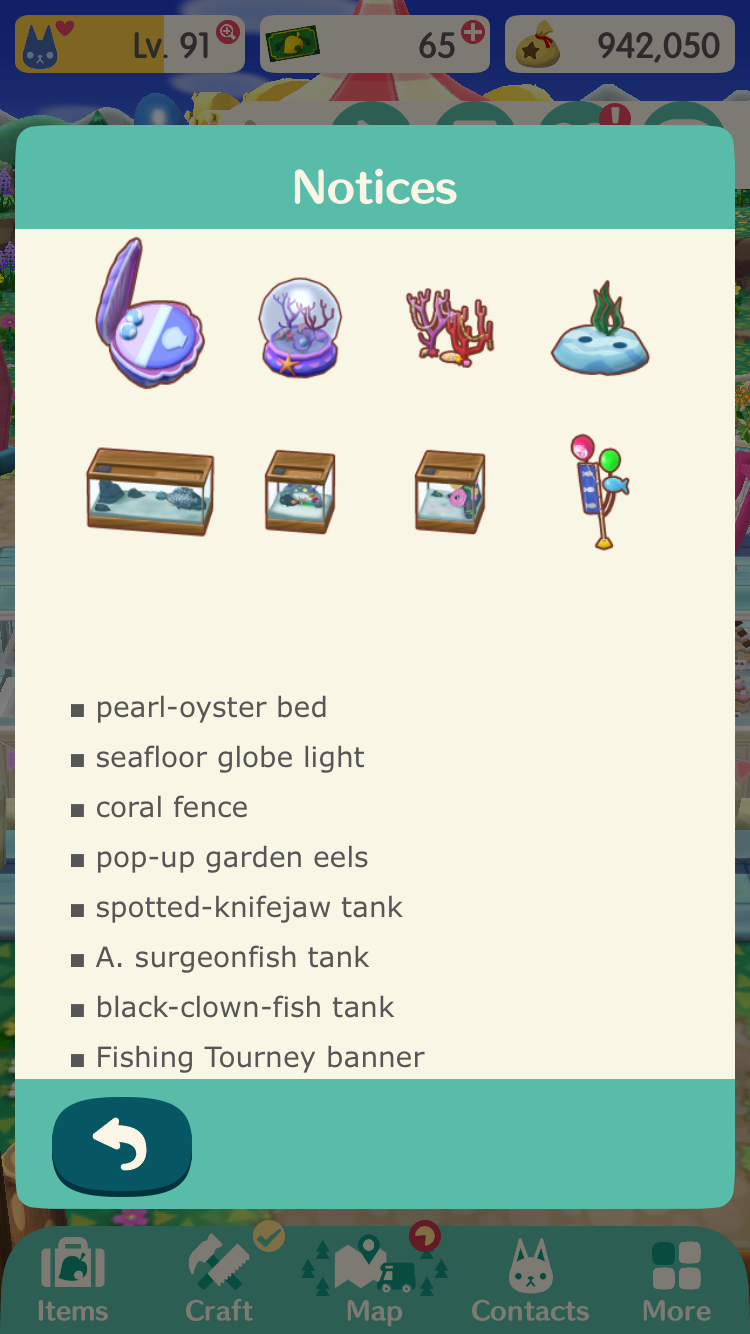Image resolution: width=750 pixels, height=1334 pixels.
Task: Open the Map tab
Action: click(x=375, y=1281)
